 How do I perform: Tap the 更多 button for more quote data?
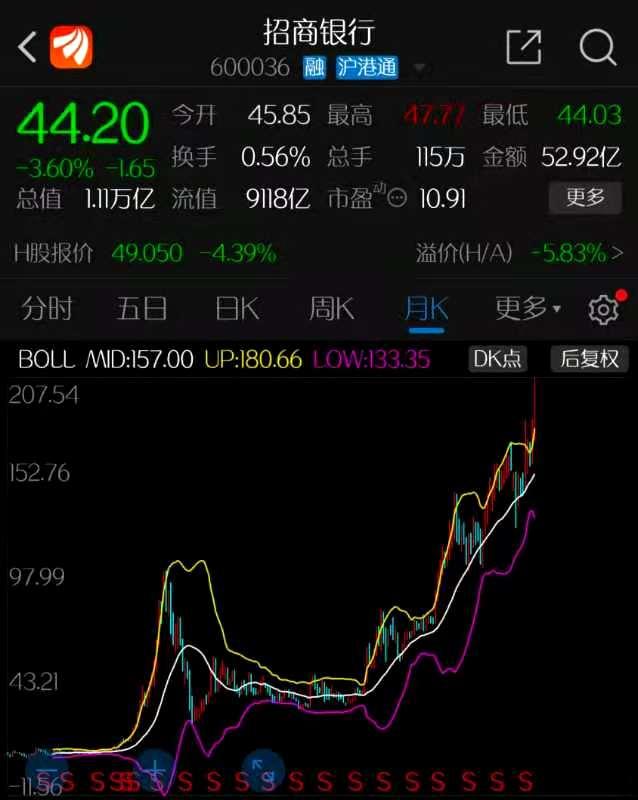tap(585, 197)
